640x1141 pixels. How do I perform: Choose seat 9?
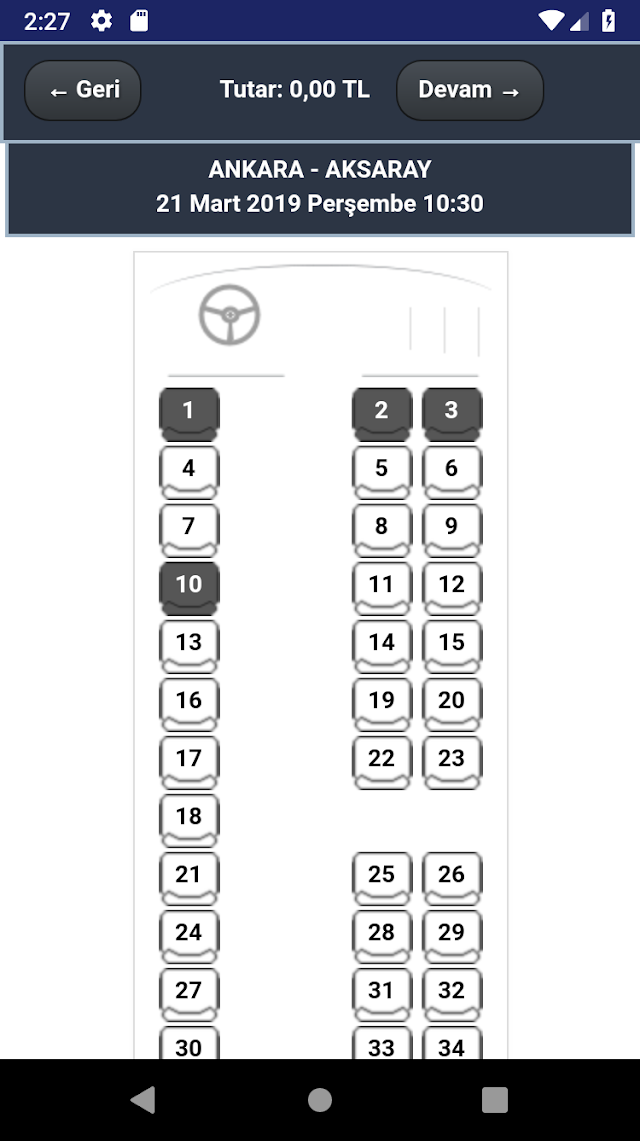pos(452,530)
